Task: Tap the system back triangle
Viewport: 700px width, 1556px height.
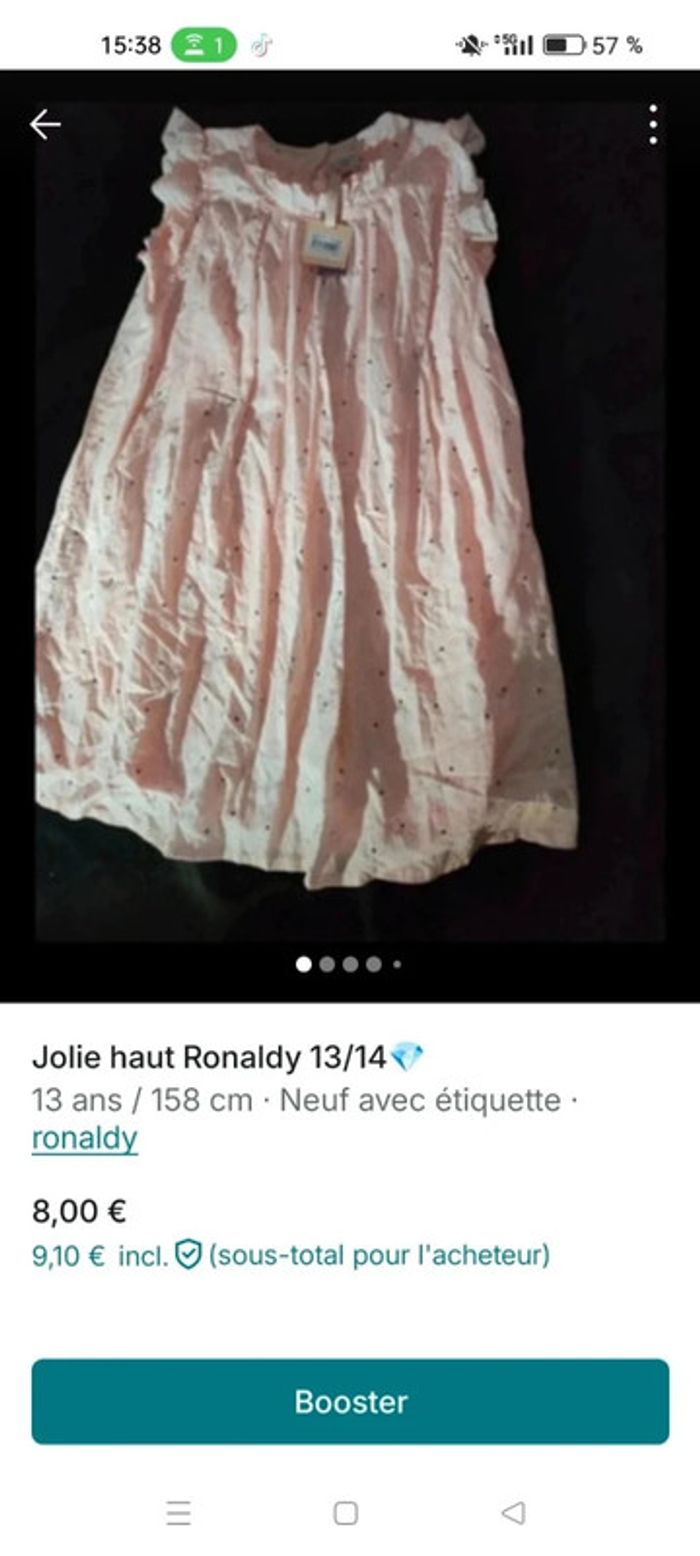Action: pos(514,1513)
